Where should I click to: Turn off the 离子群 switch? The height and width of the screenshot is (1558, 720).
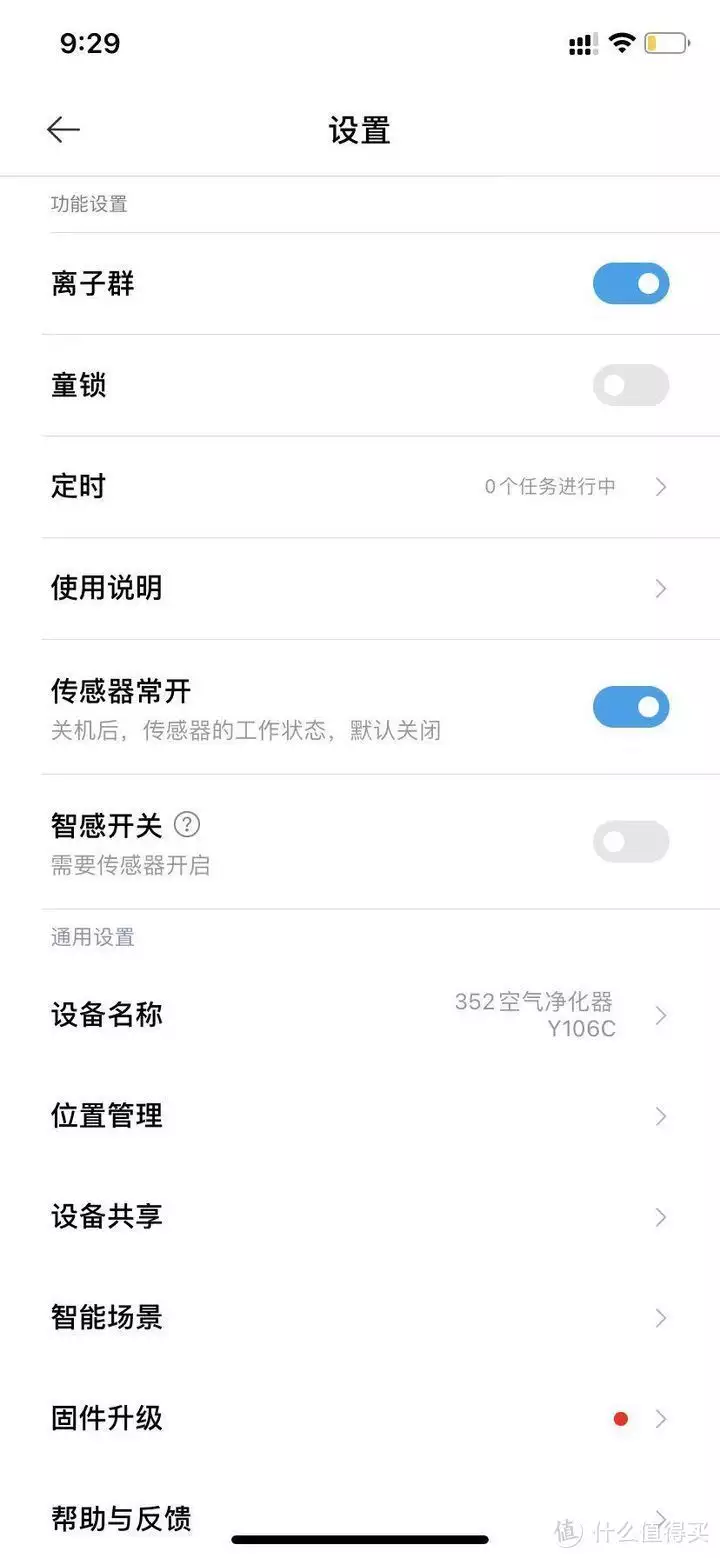click(x=631, y=284)
